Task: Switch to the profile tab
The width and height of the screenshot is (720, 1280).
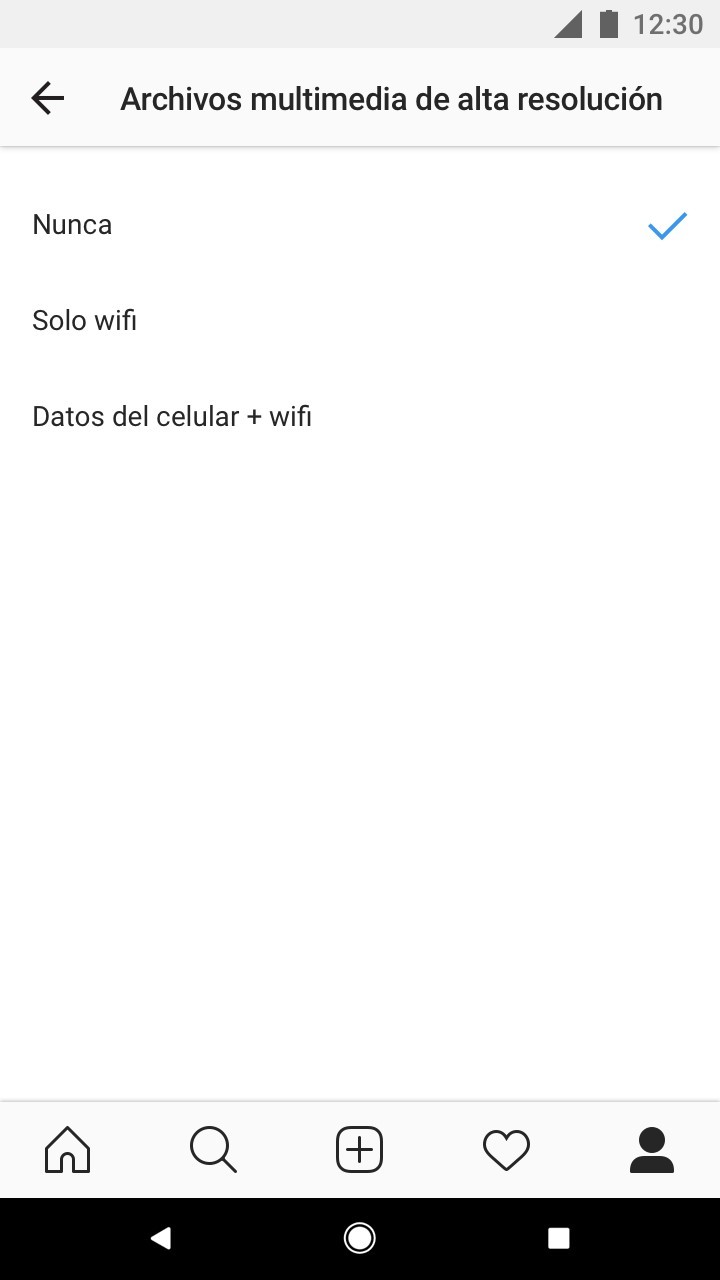Action: [652, 1149]
